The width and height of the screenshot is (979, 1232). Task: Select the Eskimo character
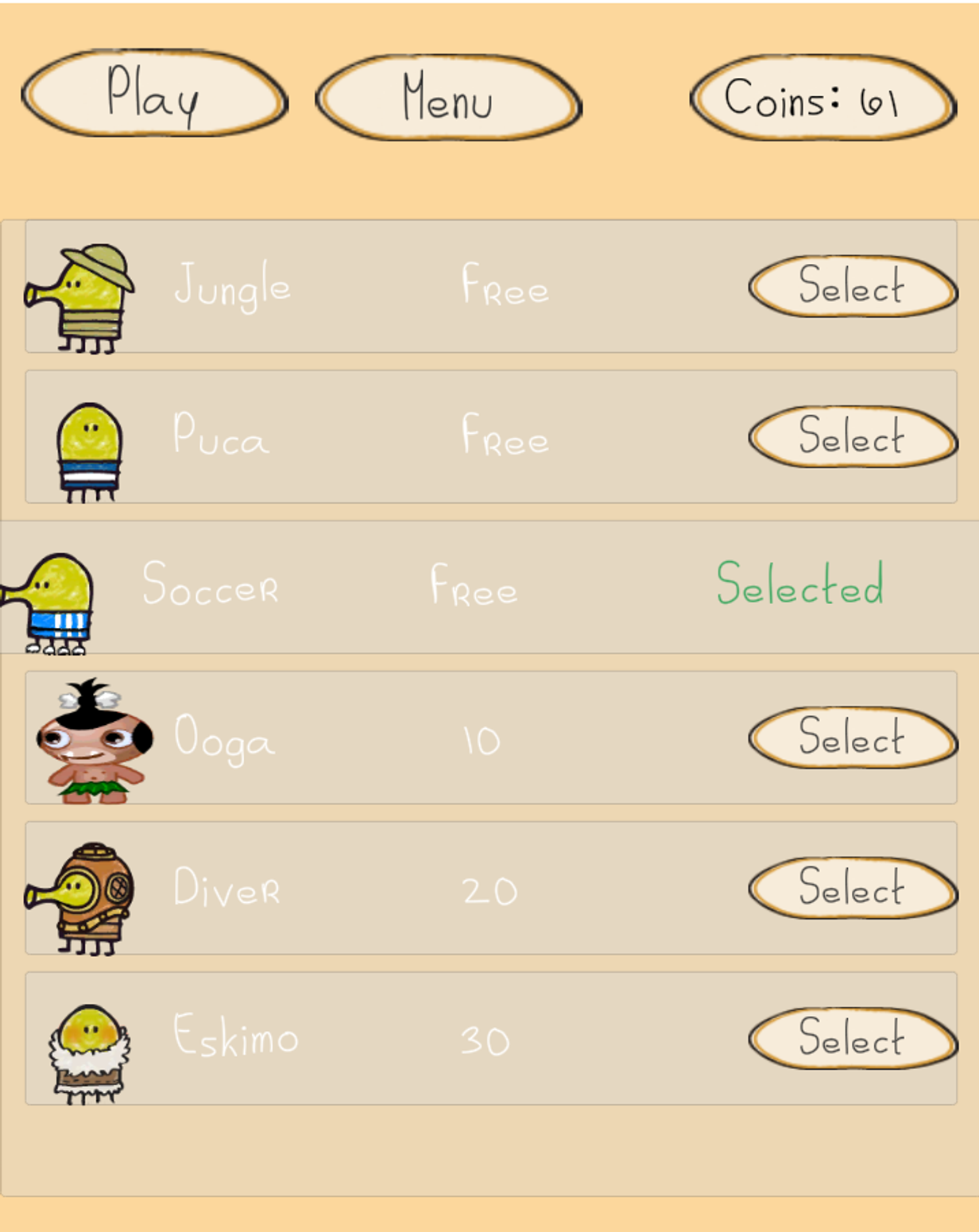pos(852,1037)
